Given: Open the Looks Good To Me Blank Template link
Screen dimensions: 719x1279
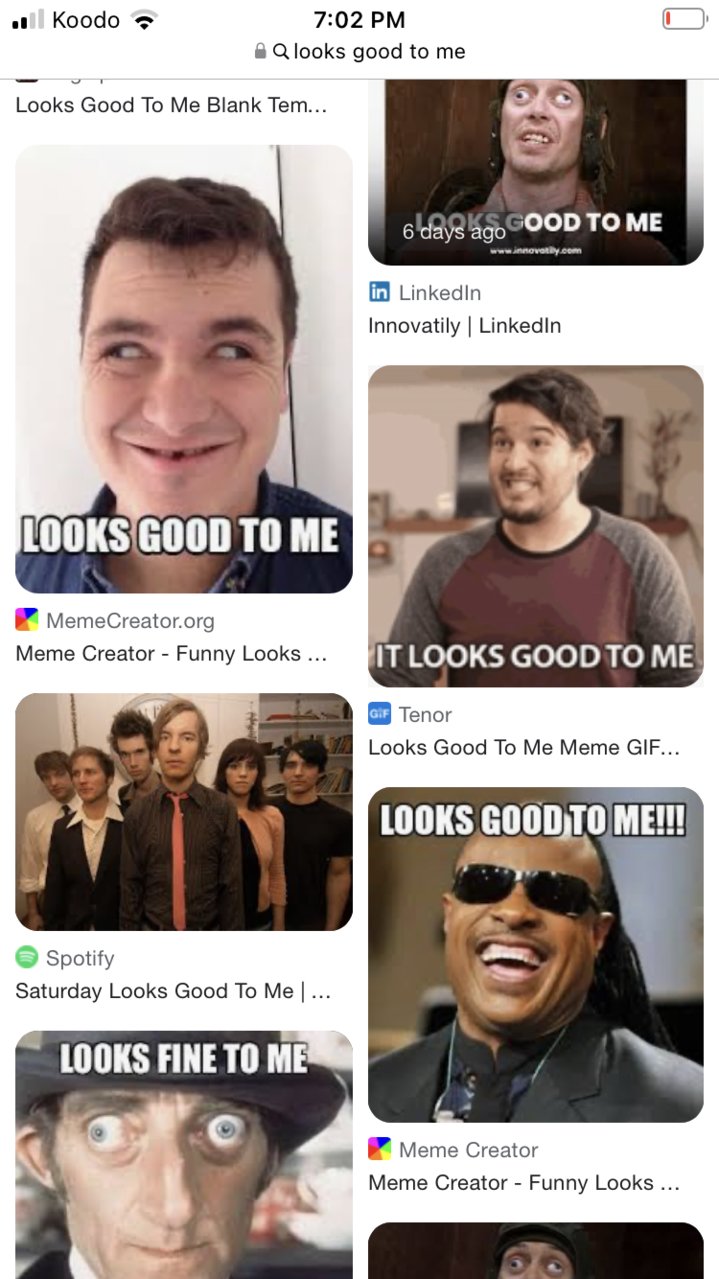Looking at the screenshot, I should click(x=171, y=105).
